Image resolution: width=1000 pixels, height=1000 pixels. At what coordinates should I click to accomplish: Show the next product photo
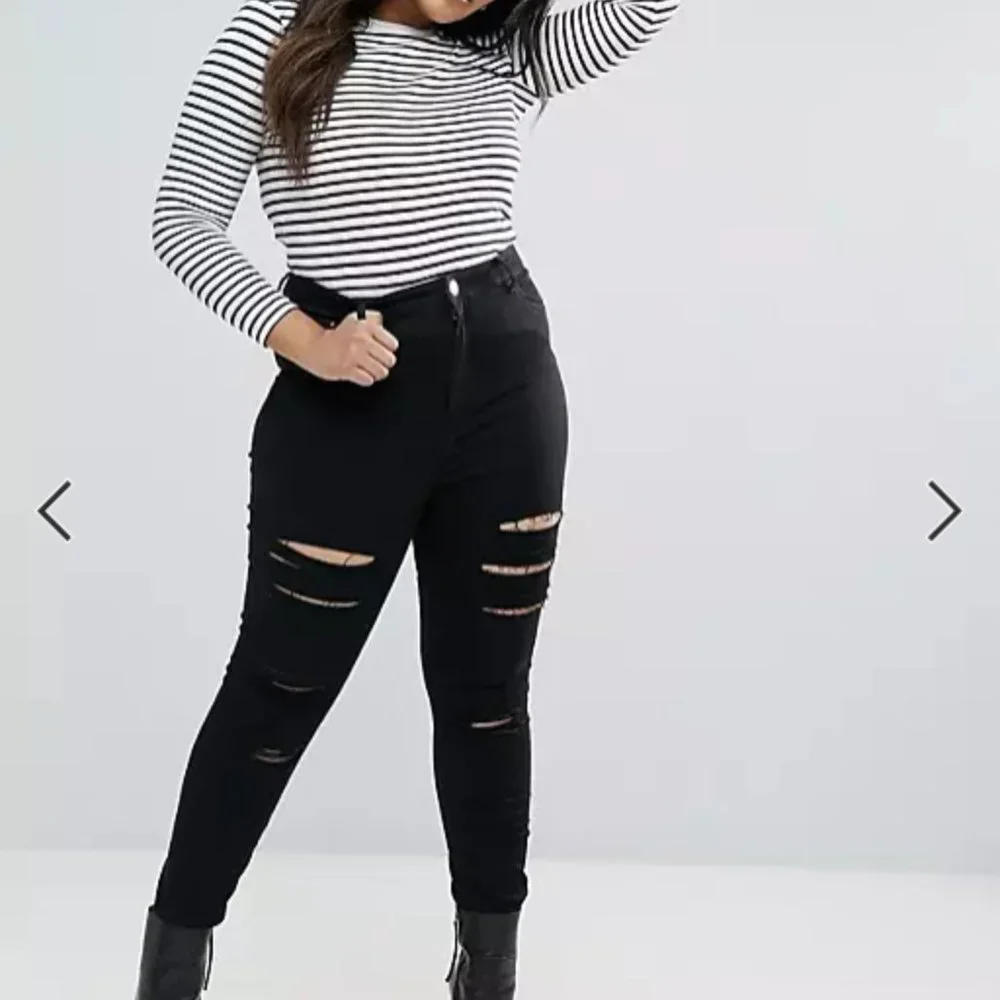click(x=944, y=511)
